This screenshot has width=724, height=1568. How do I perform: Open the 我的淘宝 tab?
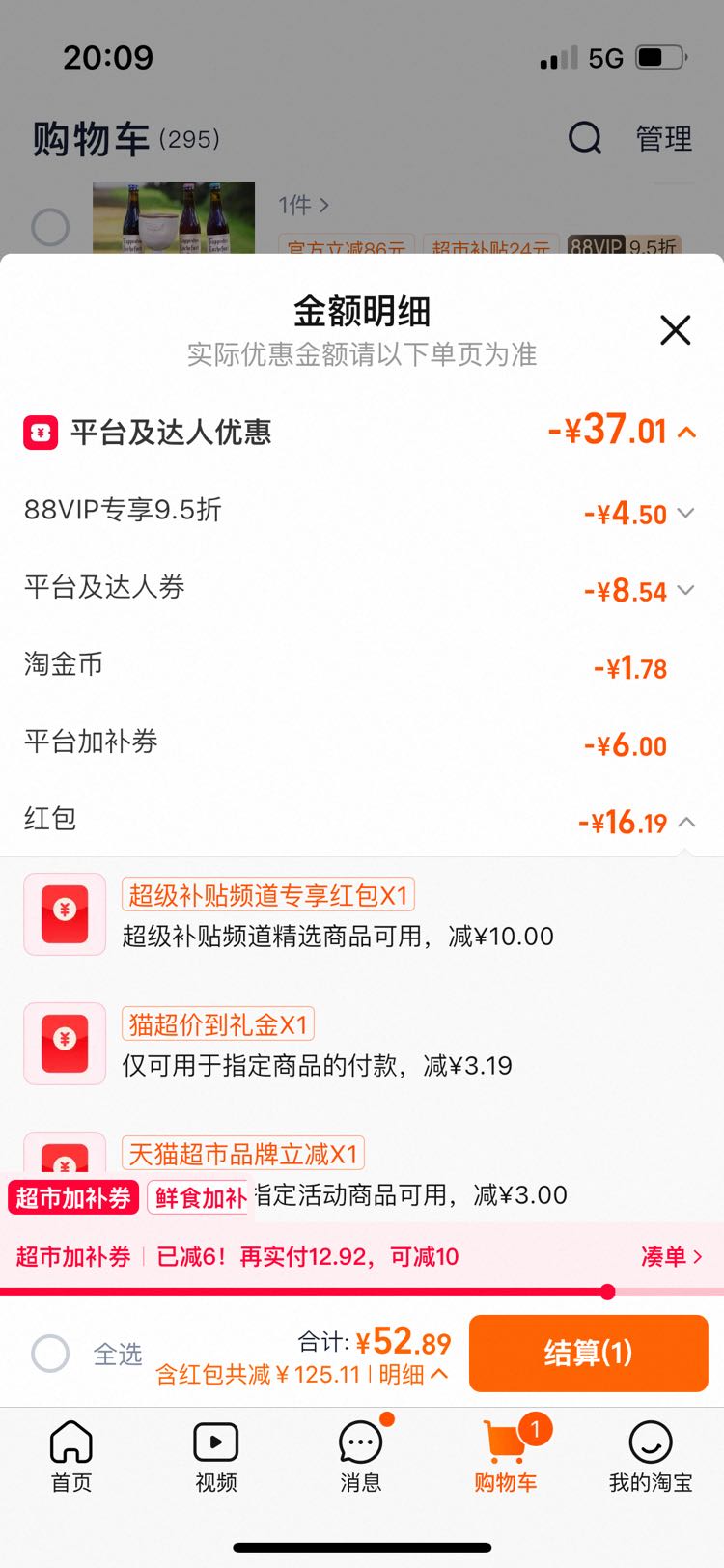tap(651, 1457)
